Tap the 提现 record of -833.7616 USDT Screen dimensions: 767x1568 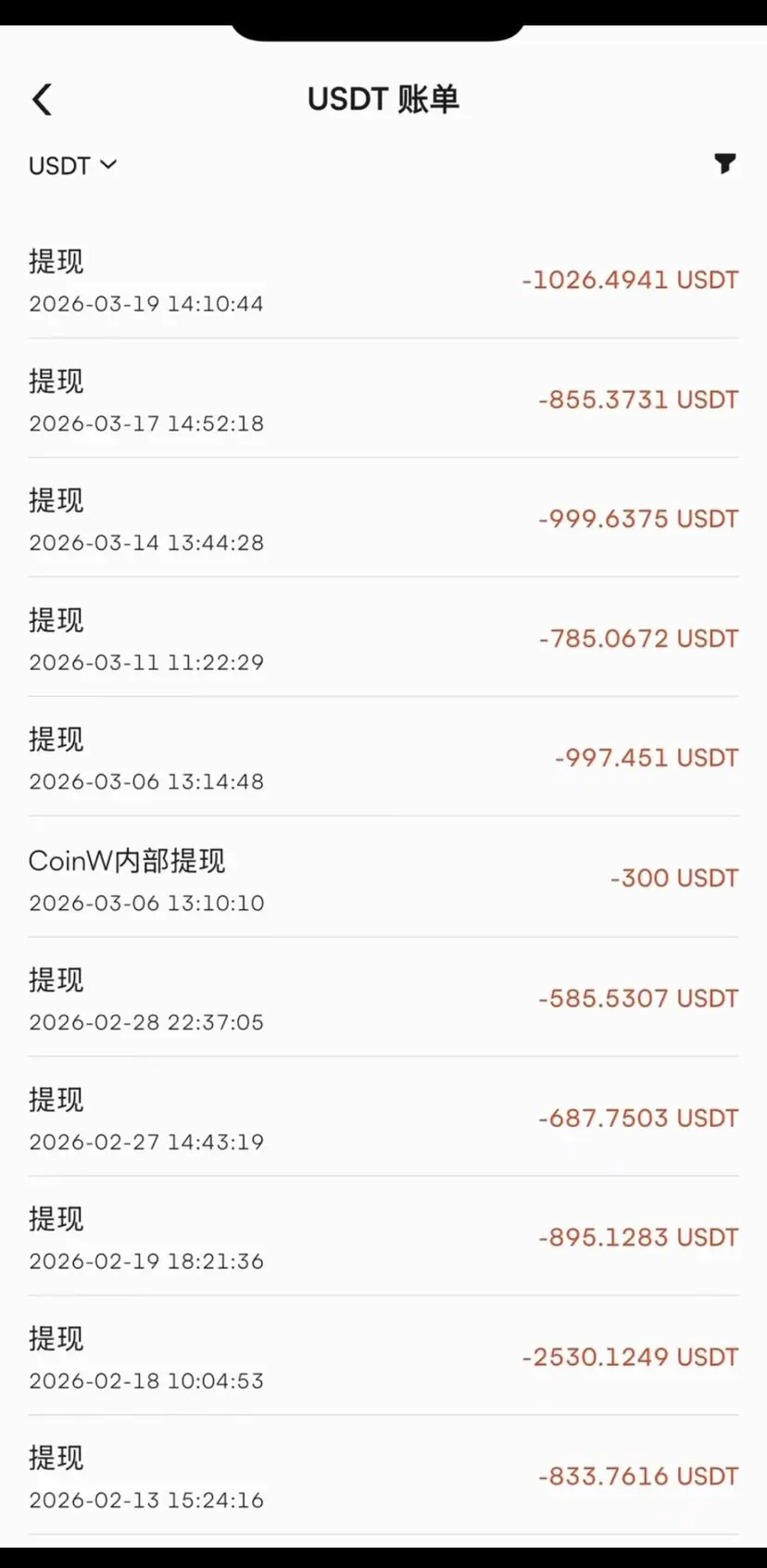tap(383, 1476)
